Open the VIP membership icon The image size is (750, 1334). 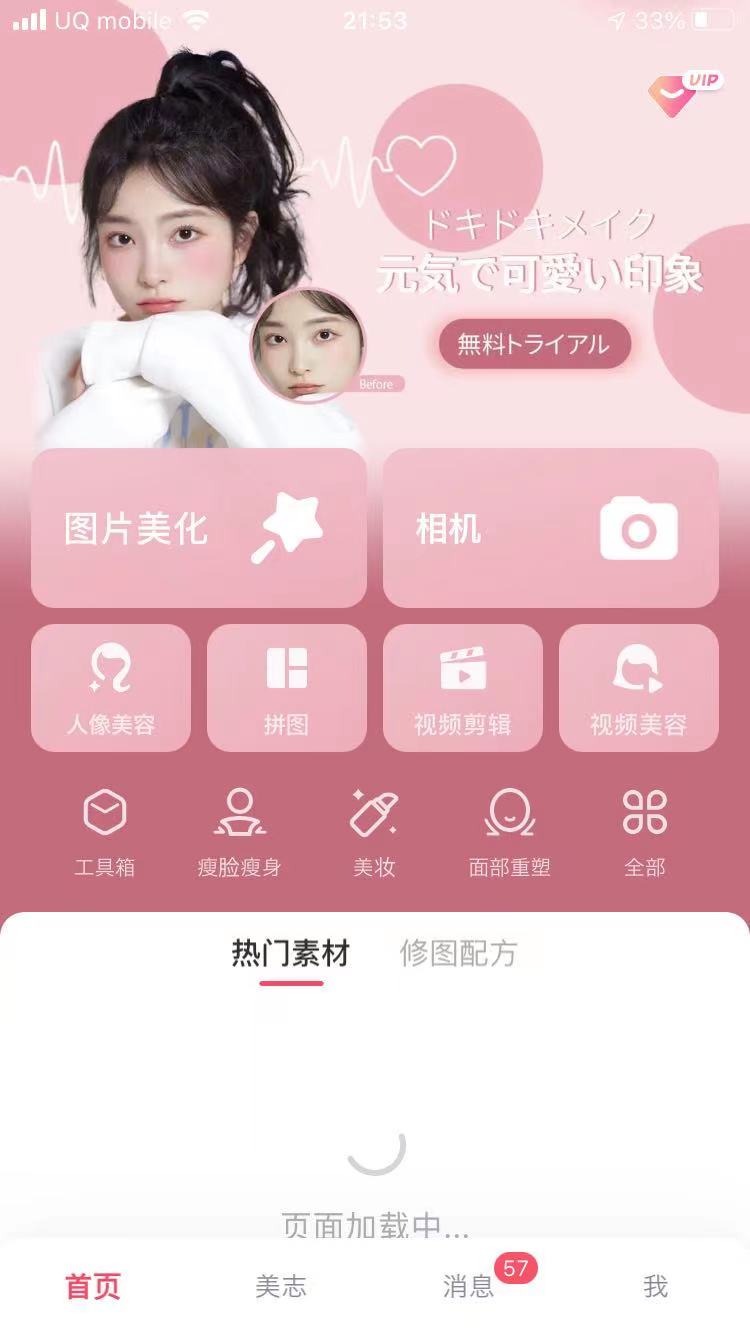[682, 93]
